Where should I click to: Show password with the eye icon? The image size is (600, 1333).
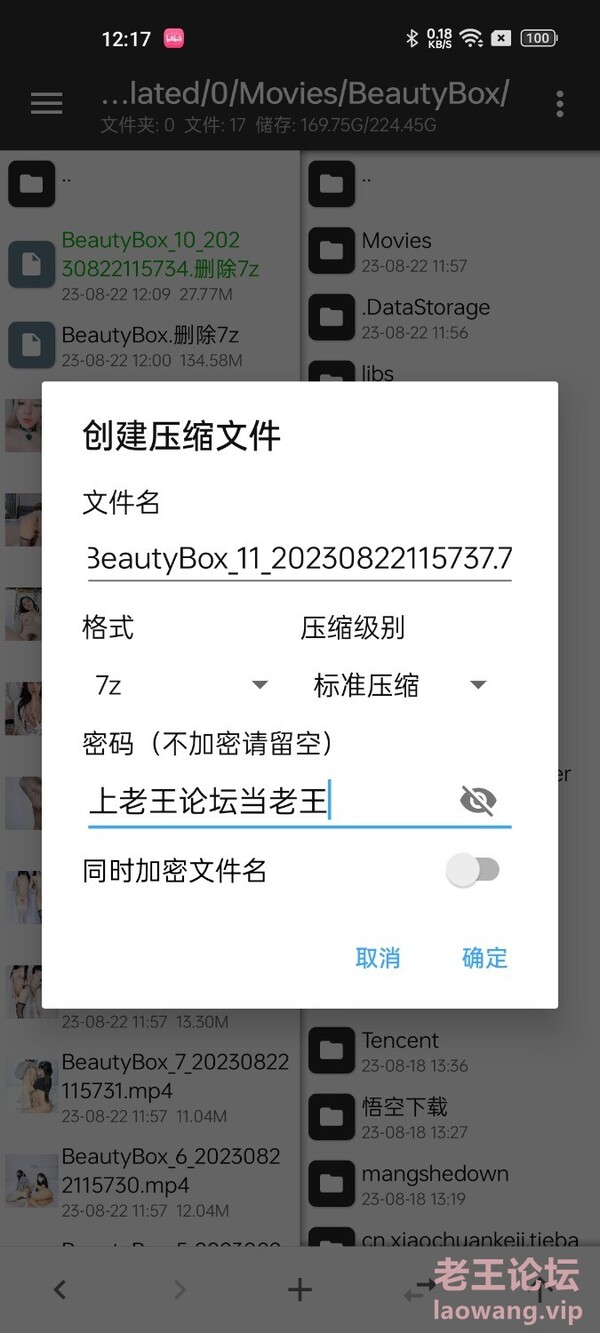point(478,800)
